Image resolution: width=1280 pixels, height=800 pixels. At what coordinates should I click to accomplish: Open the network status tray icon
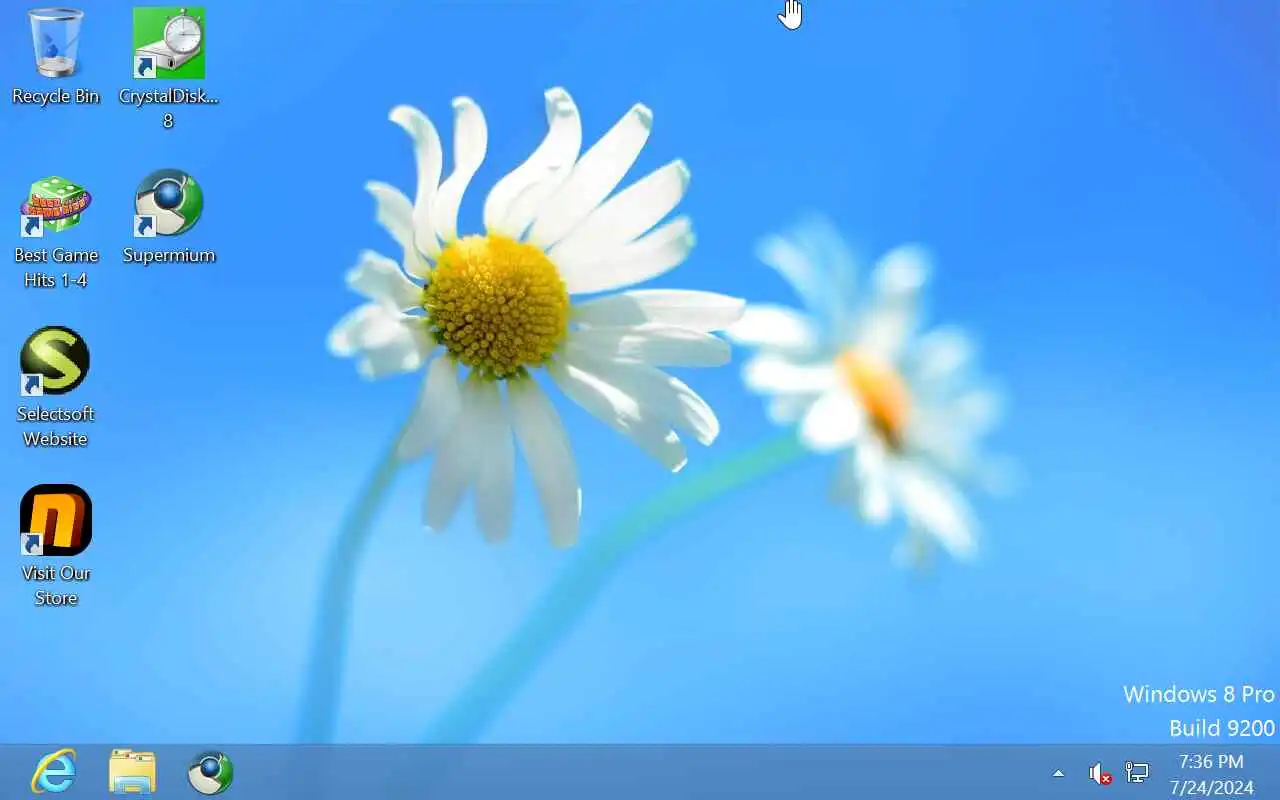point(1137,773)
